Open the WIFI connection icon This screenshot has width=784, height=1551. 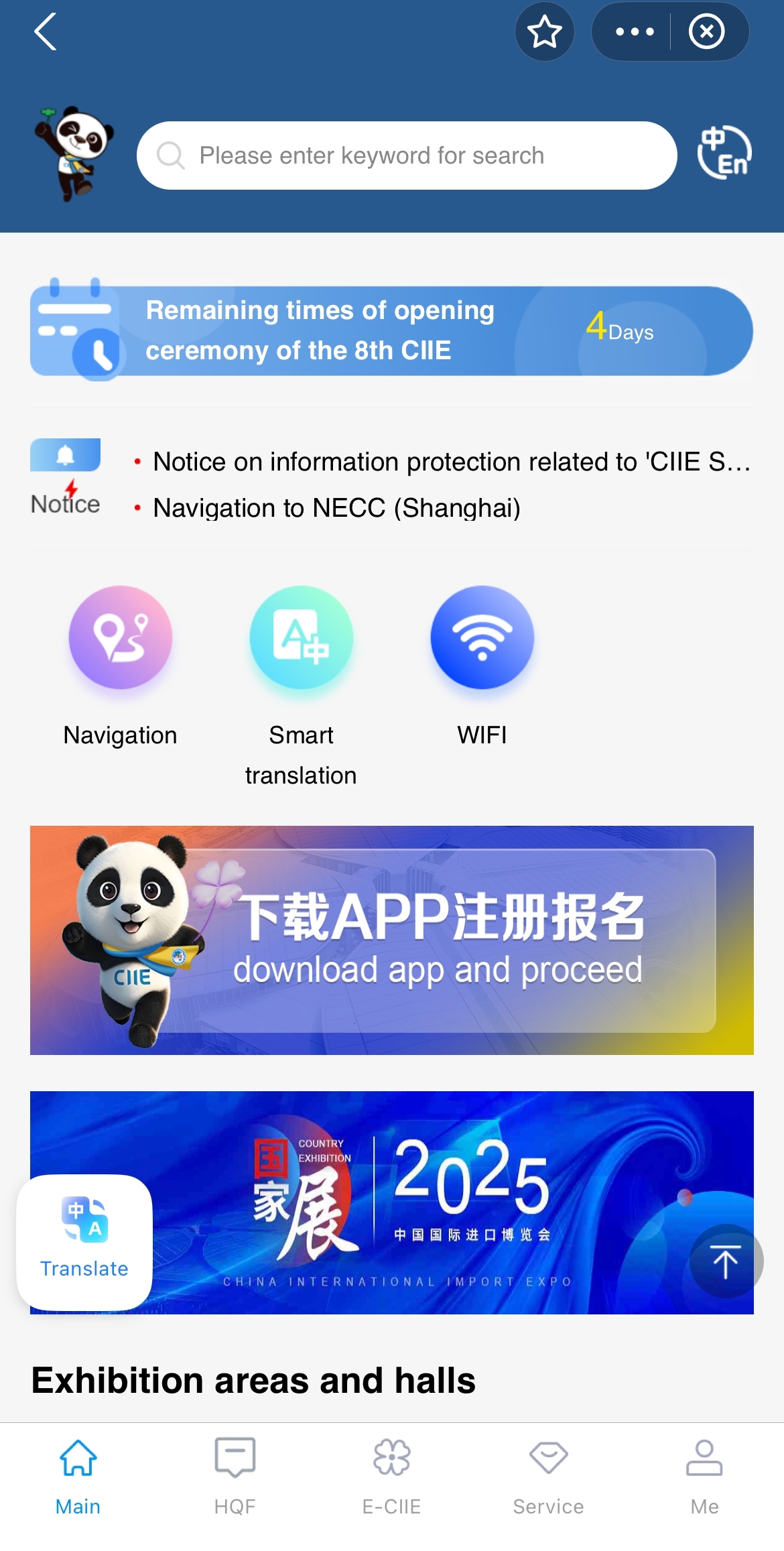coord(481,637)
